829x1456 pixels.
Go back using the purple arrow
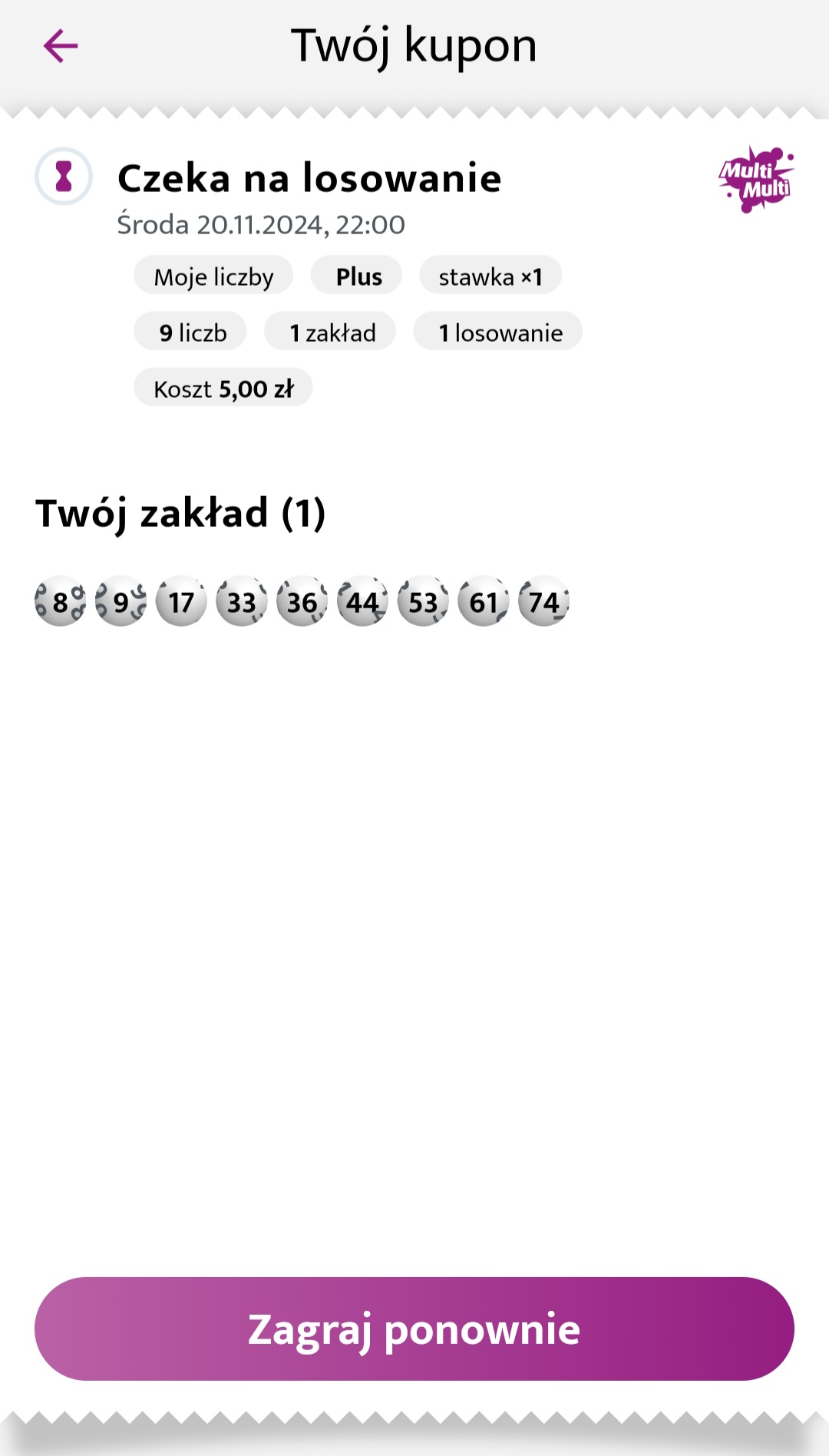coord(61,46)
